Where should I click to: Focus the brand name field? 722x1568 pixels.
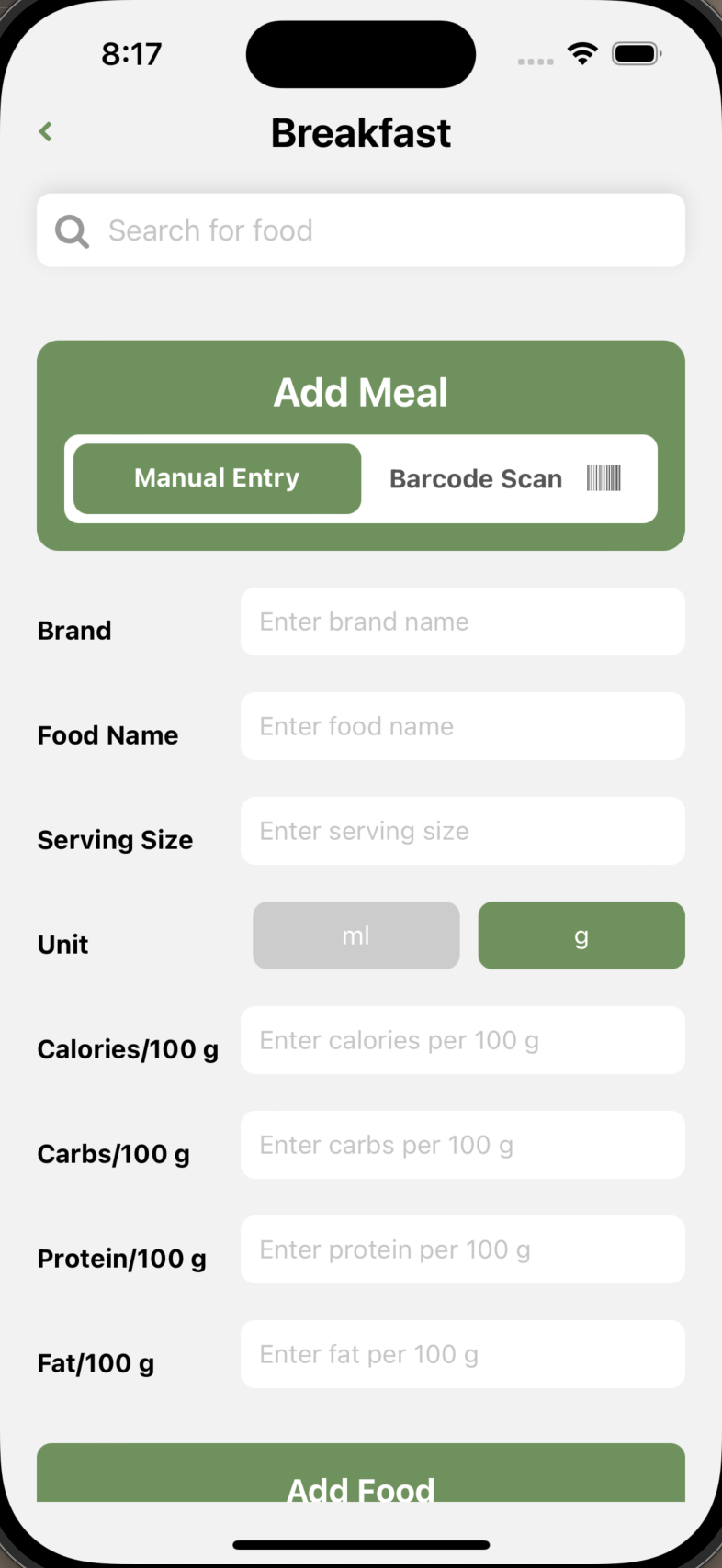point(463,622)
